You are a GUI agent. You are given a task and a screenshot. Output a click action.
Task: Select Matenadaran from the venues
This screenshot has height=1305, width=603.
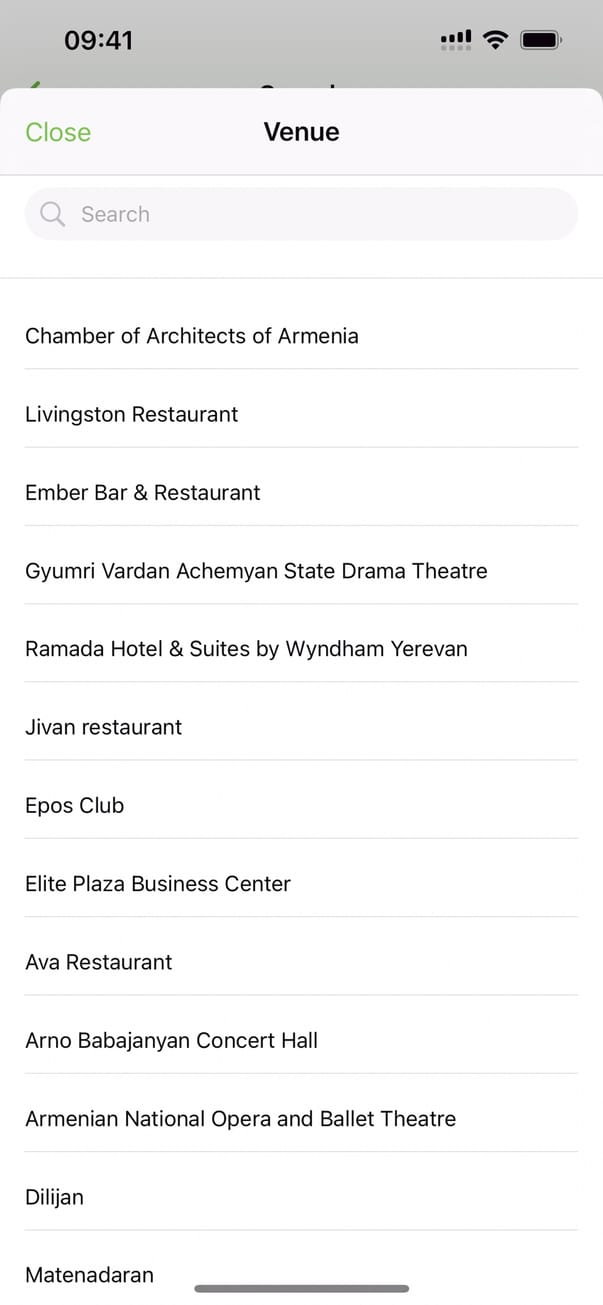click(90, 1274)
